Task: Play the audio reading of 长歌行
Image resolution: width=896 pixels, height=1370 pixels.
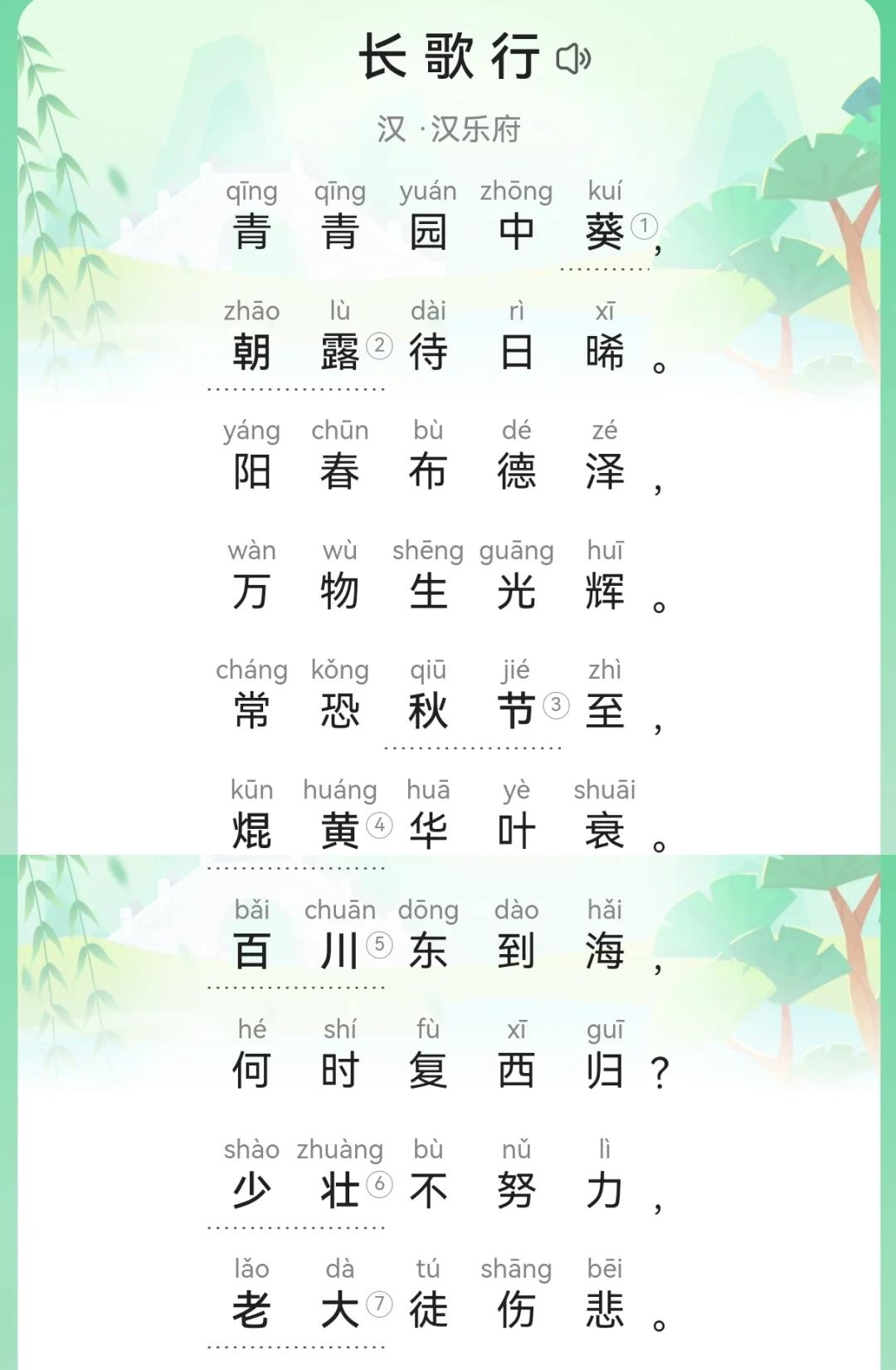Action: click(x=572, y=59)
